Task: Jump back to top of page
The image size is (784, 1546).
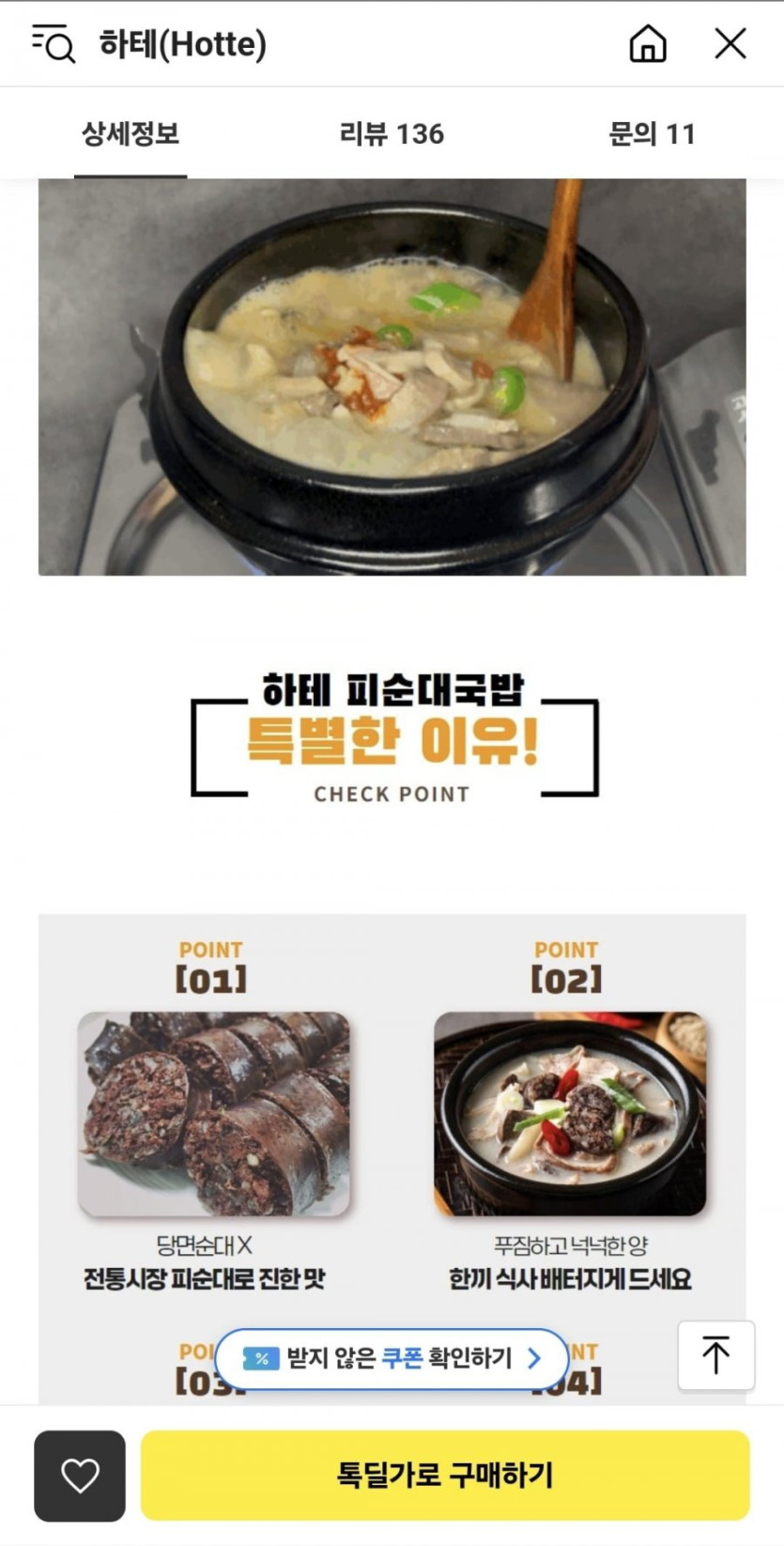Action: click(715, 1354)
